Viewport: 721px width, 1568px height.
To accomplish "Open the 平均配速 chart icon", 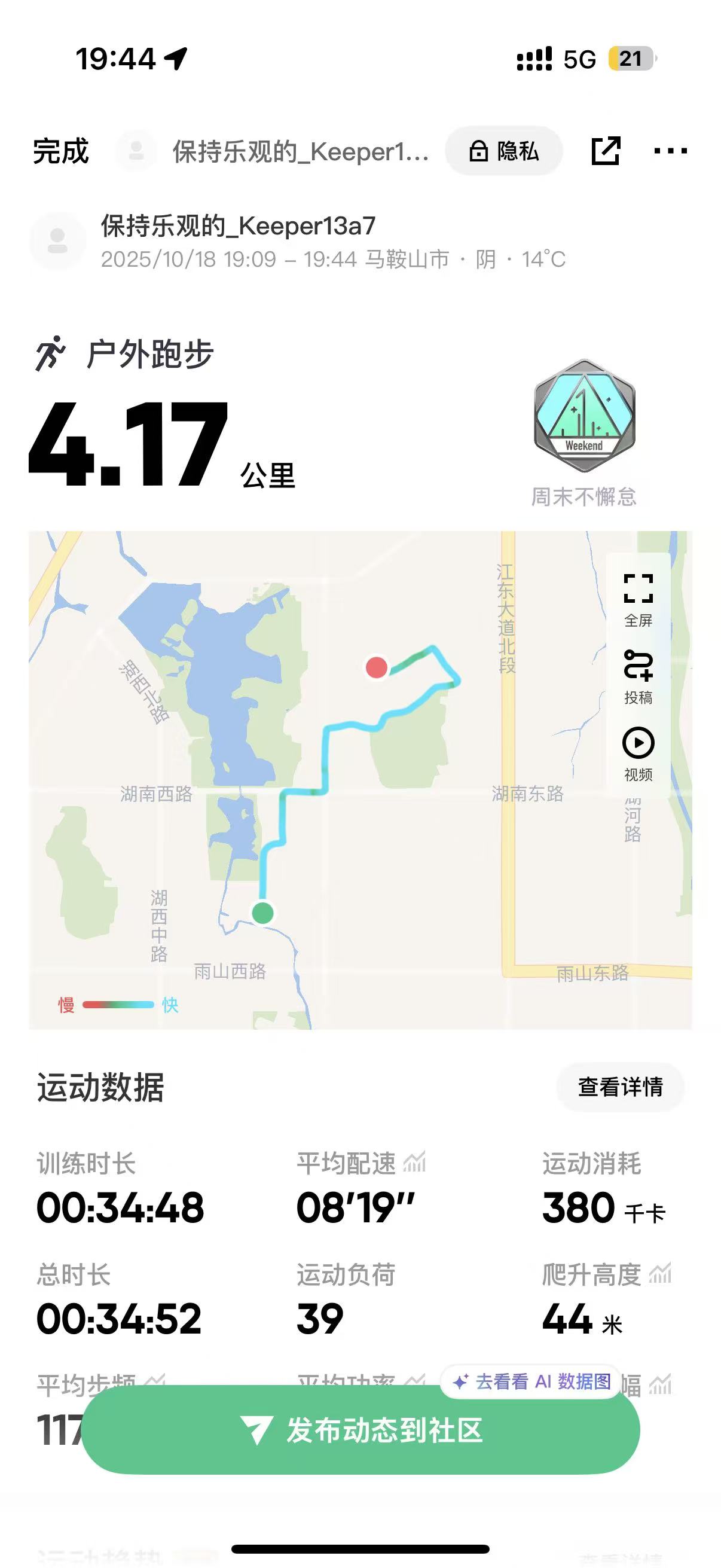I will 414,1163.
